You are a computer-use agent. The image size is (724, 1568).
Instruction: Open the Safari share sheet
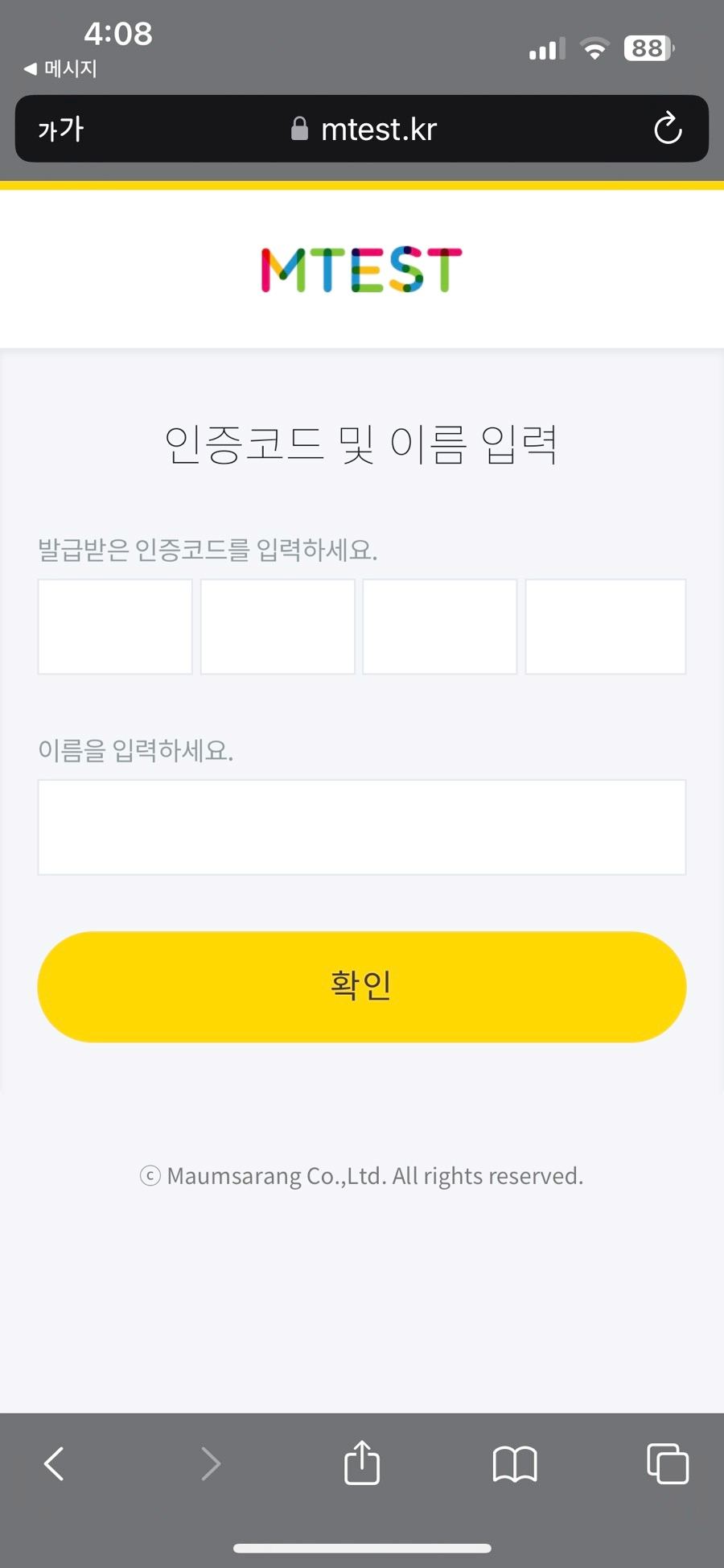[x=362, y=1462]
